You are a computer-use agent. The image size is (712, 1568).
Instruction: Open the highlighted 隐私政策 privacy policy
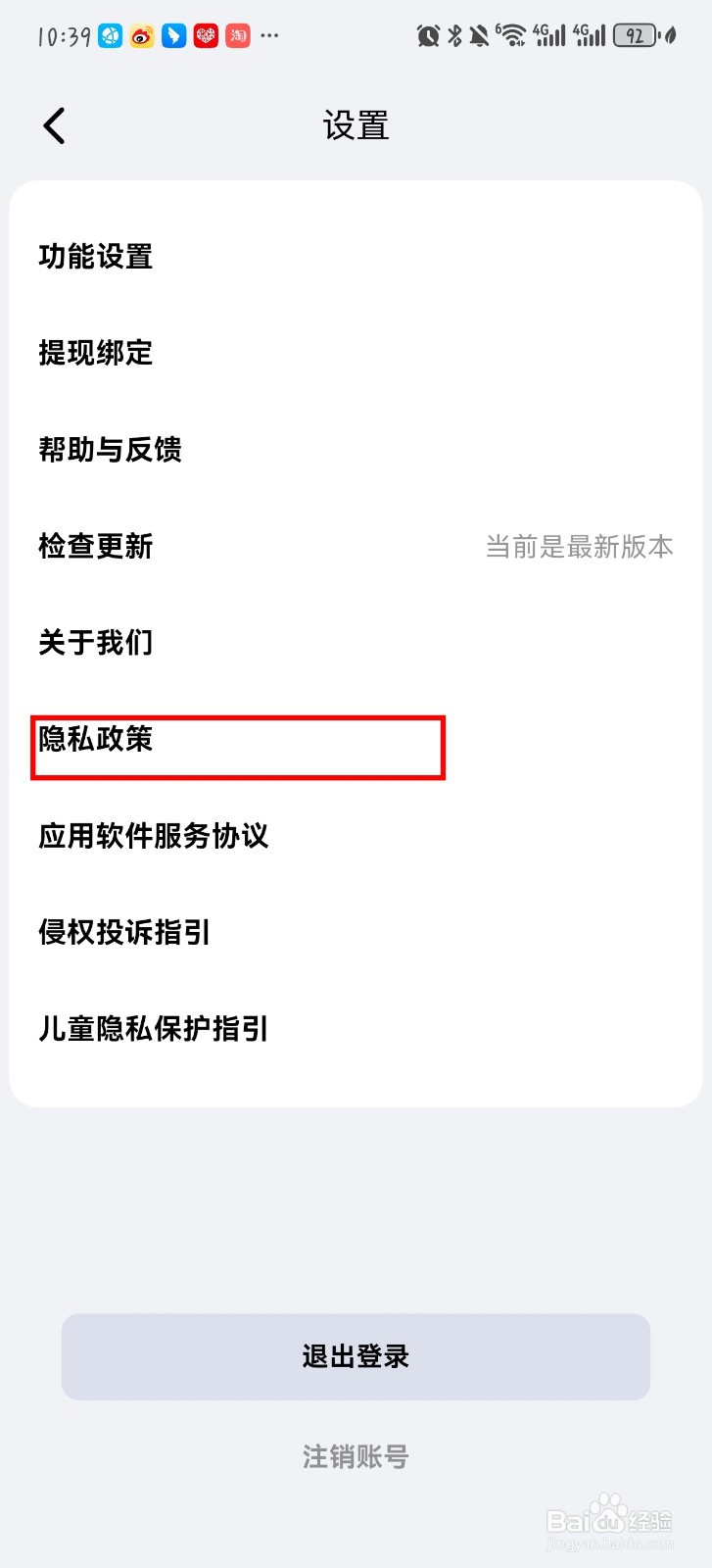click(x=96, y=742)
